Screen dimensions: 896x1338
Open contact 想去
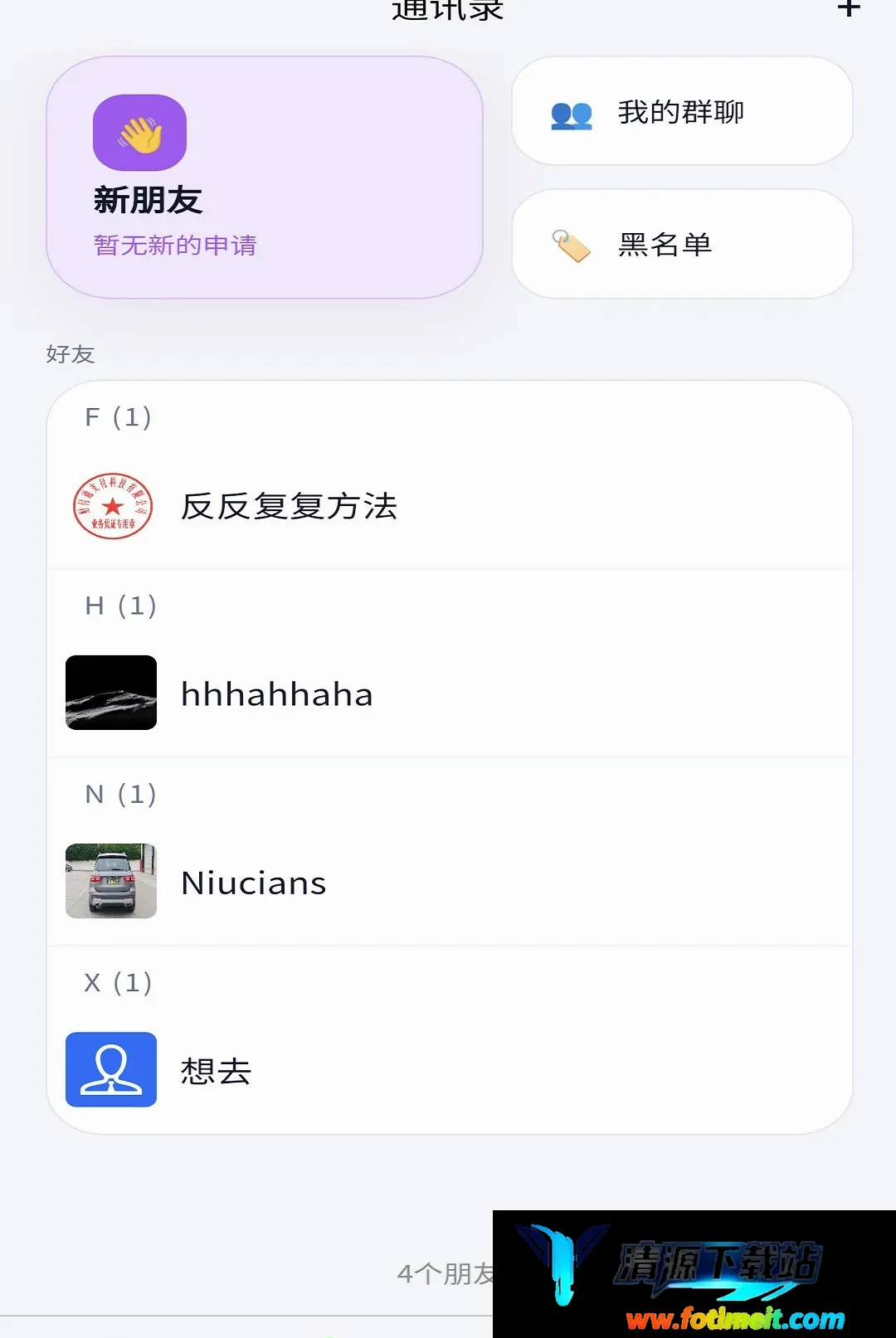click(450, 1070)
